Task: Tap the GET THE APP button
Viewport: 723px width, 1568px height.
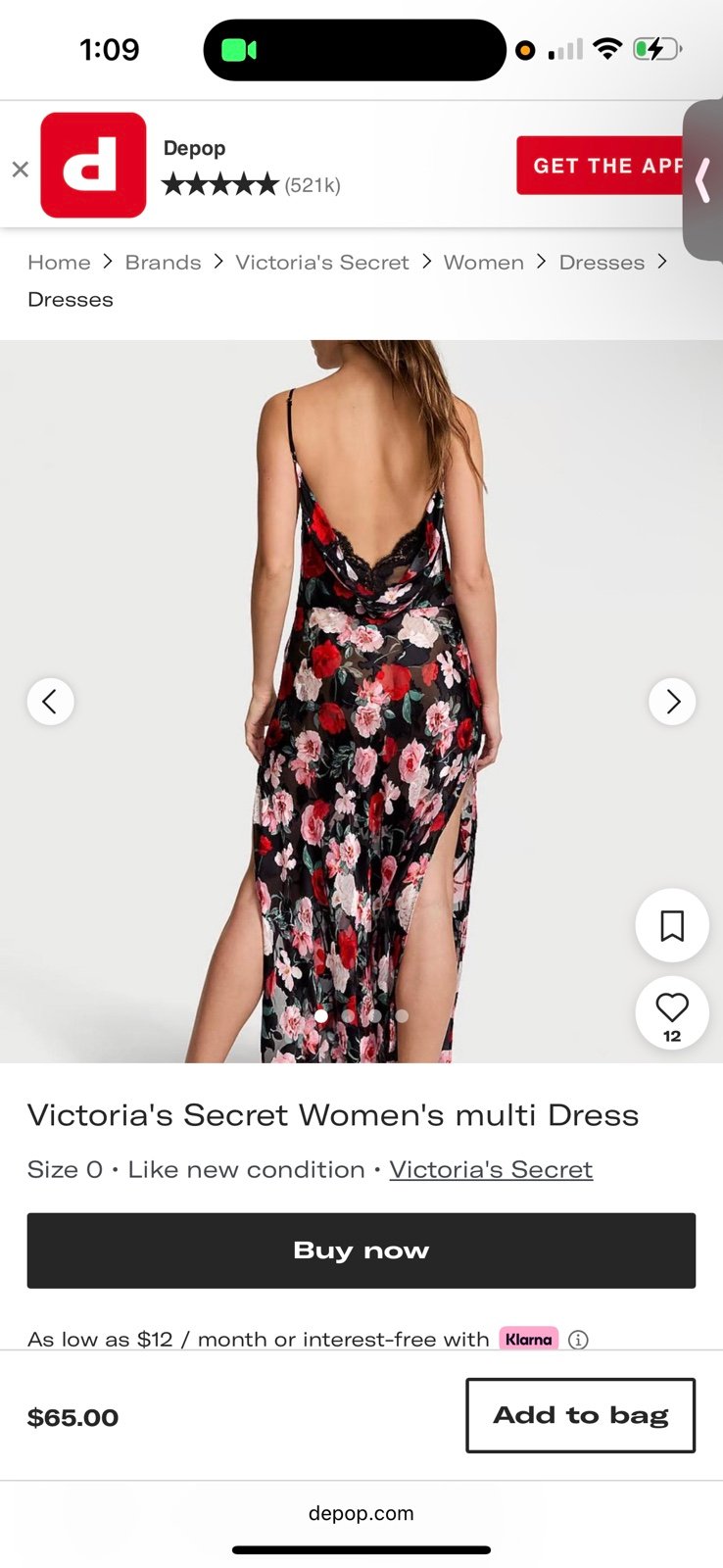Action: 600,166
